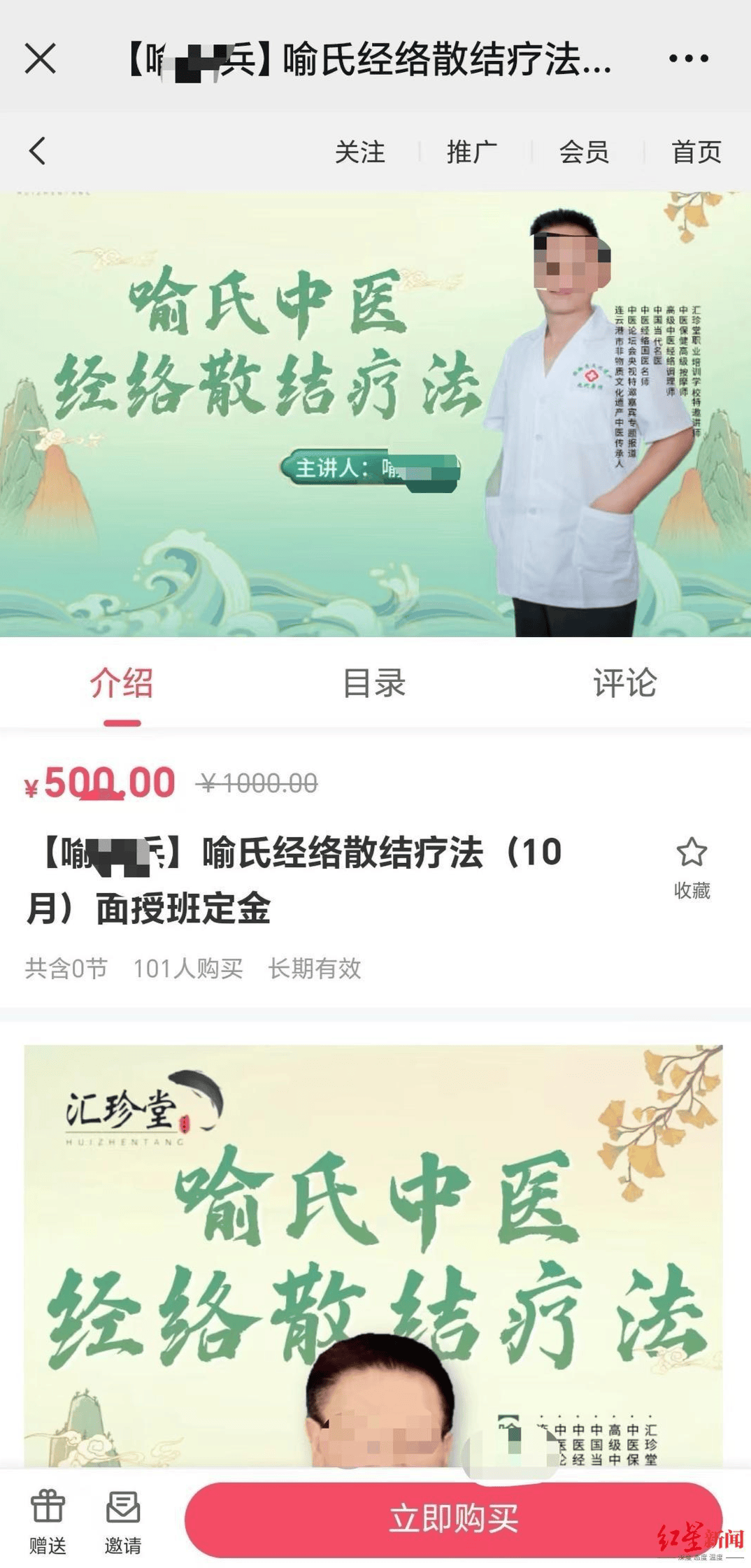
Task: Go to 首页 home page
Action: coord(696,152)
